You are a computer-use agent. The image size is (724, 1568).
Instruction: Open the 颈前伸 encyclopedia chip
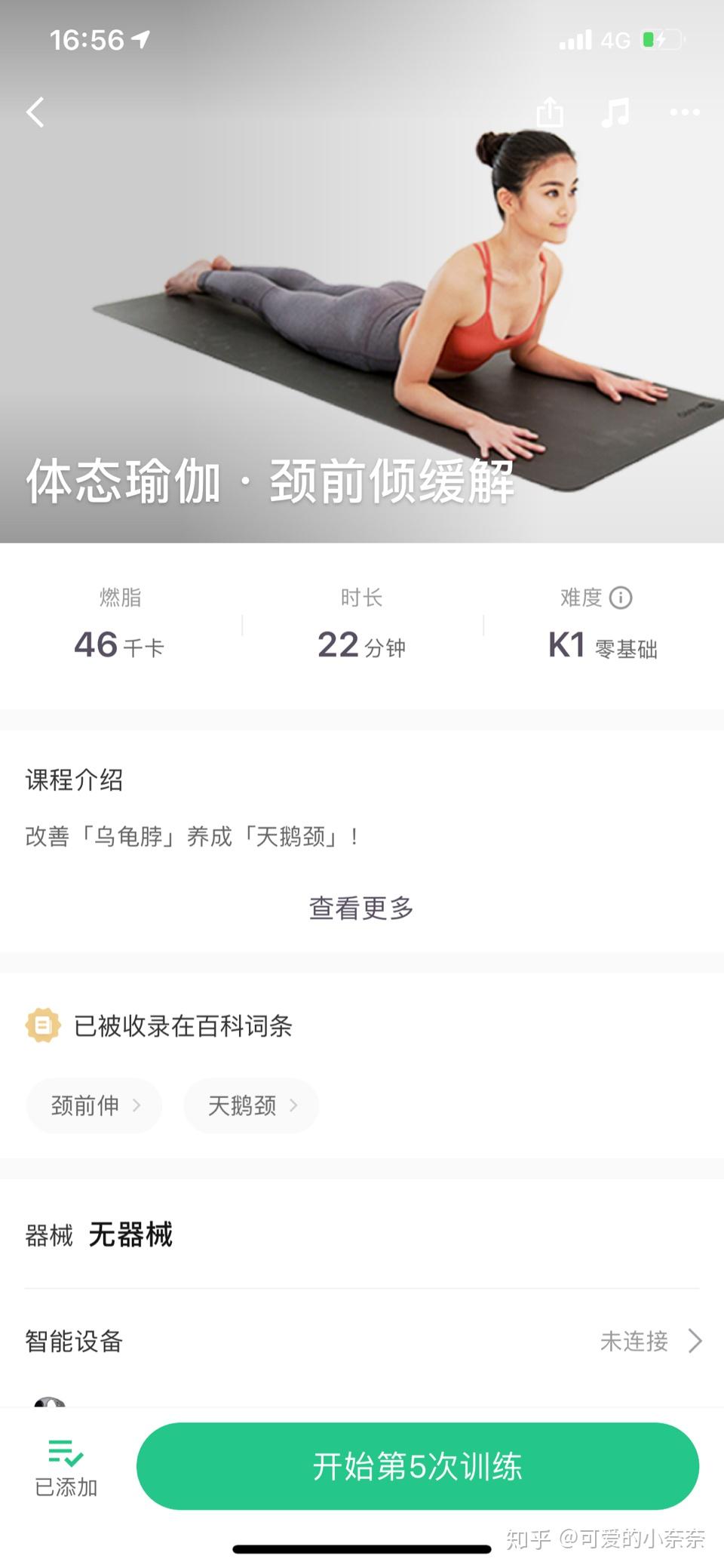point(94,1105)
